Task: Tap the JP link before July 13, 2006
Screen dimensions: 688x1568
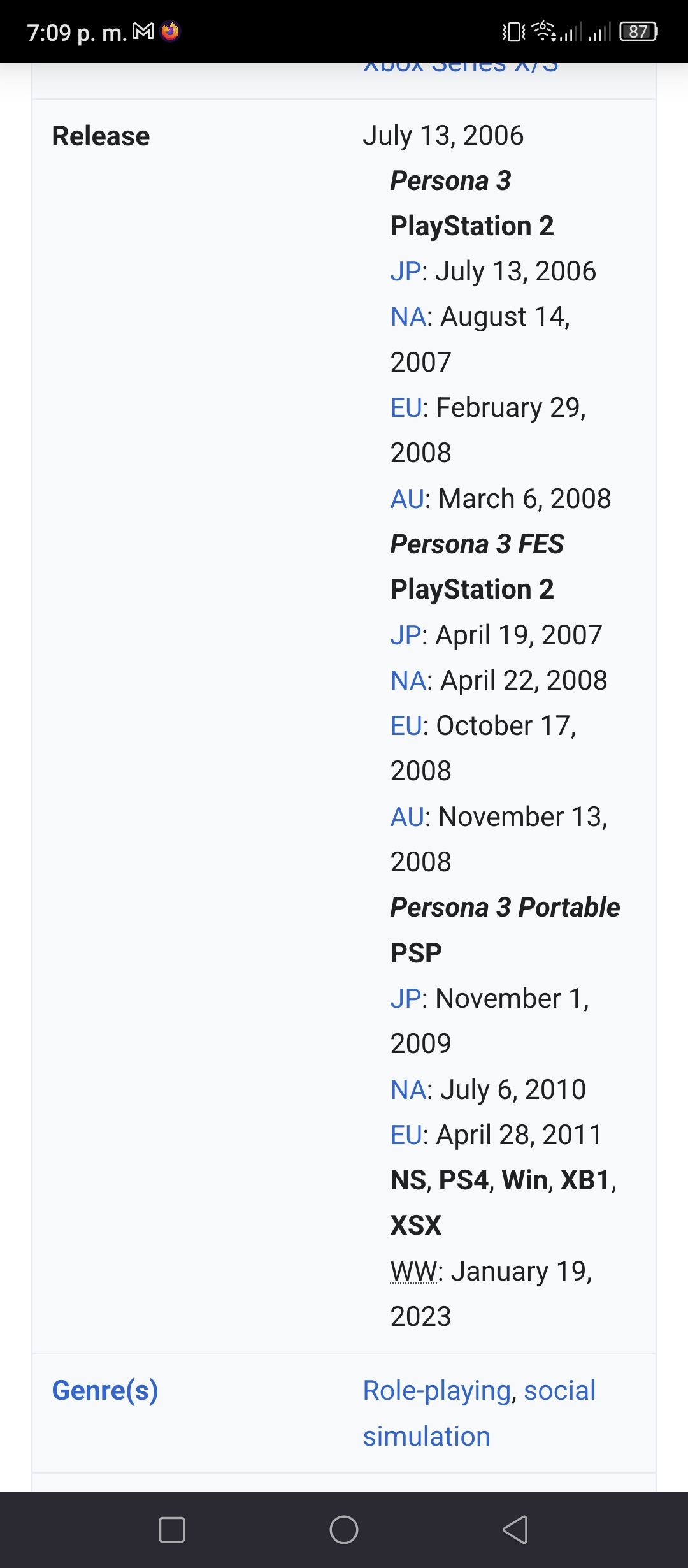Action: coord(406,272)
